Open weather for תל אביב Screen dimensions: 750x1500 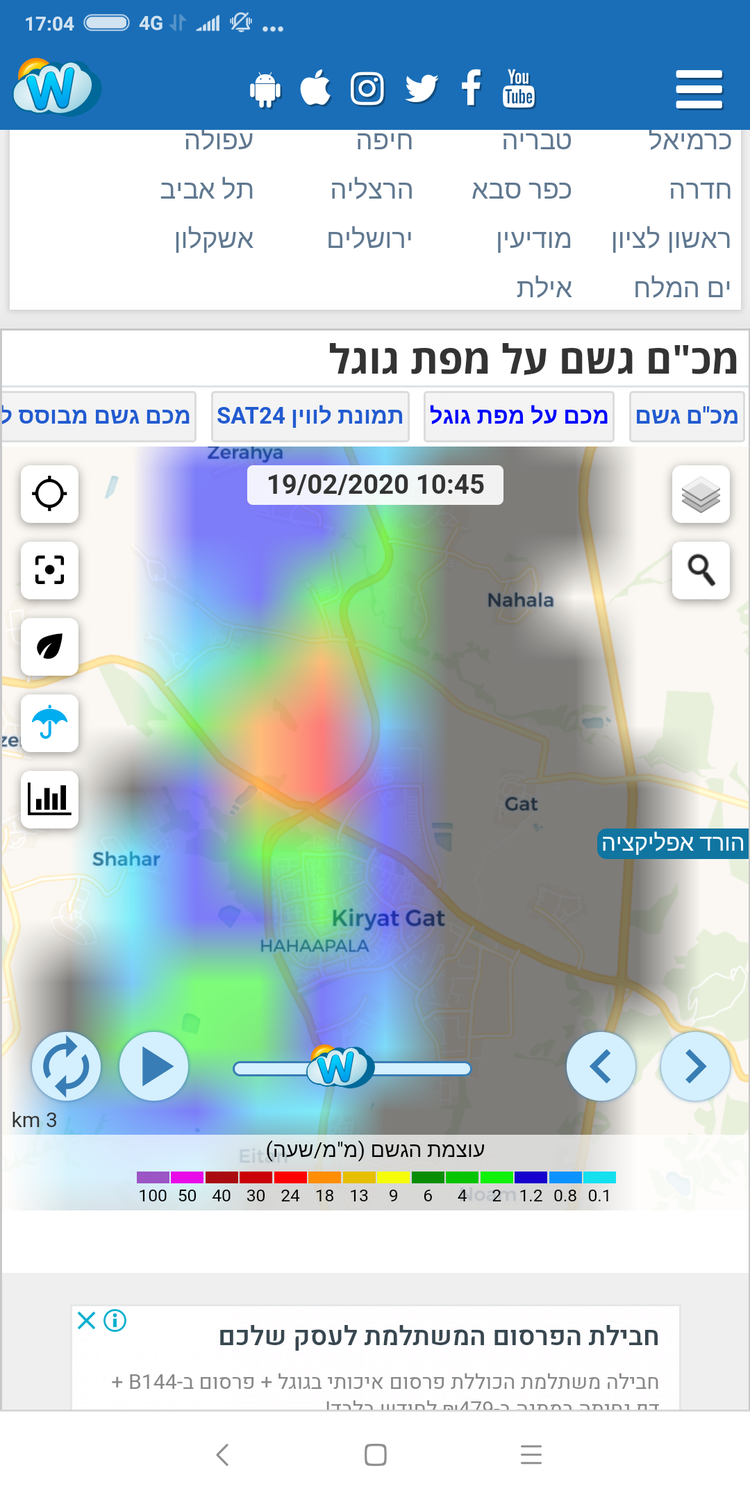[x=207, y=190]
